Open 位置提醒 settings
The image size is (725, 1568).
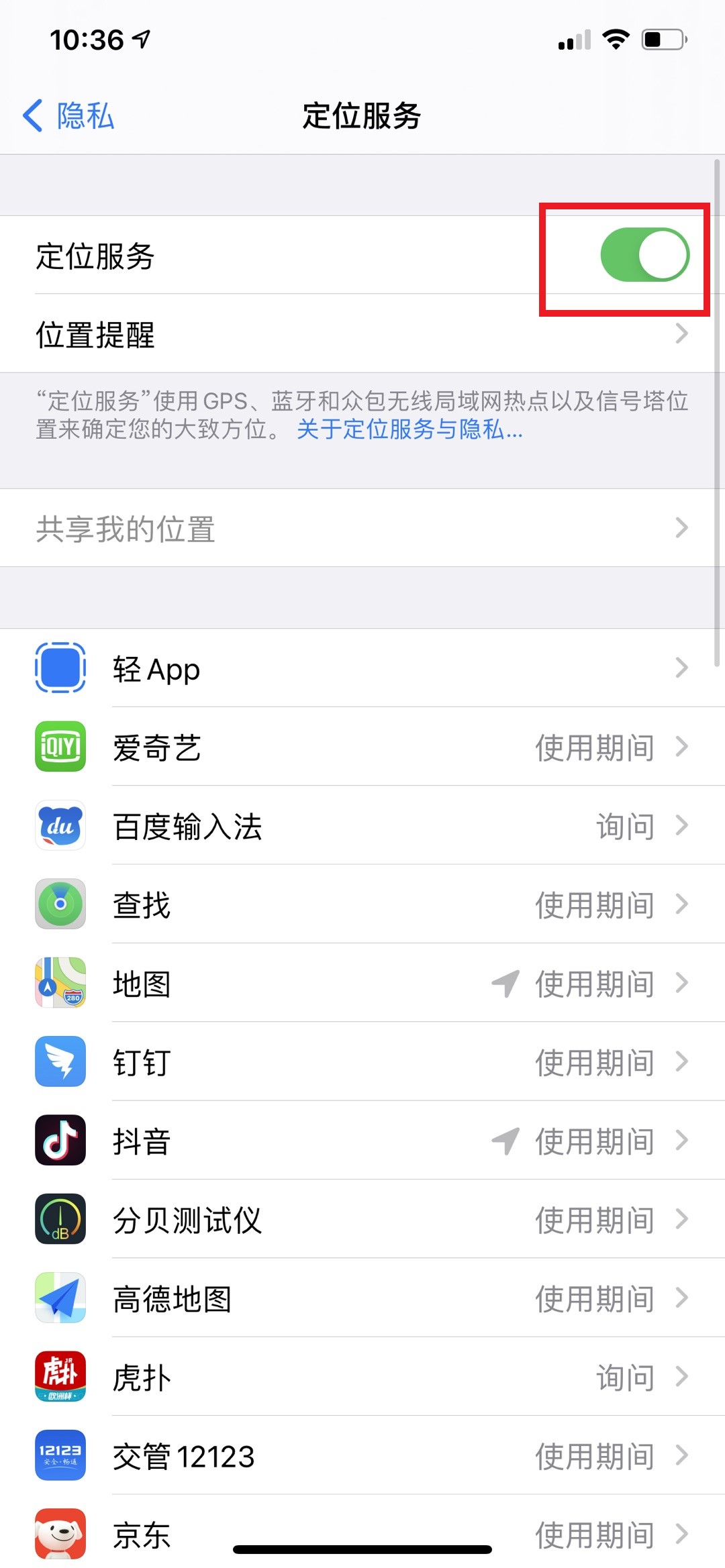(x=362, y=333)
